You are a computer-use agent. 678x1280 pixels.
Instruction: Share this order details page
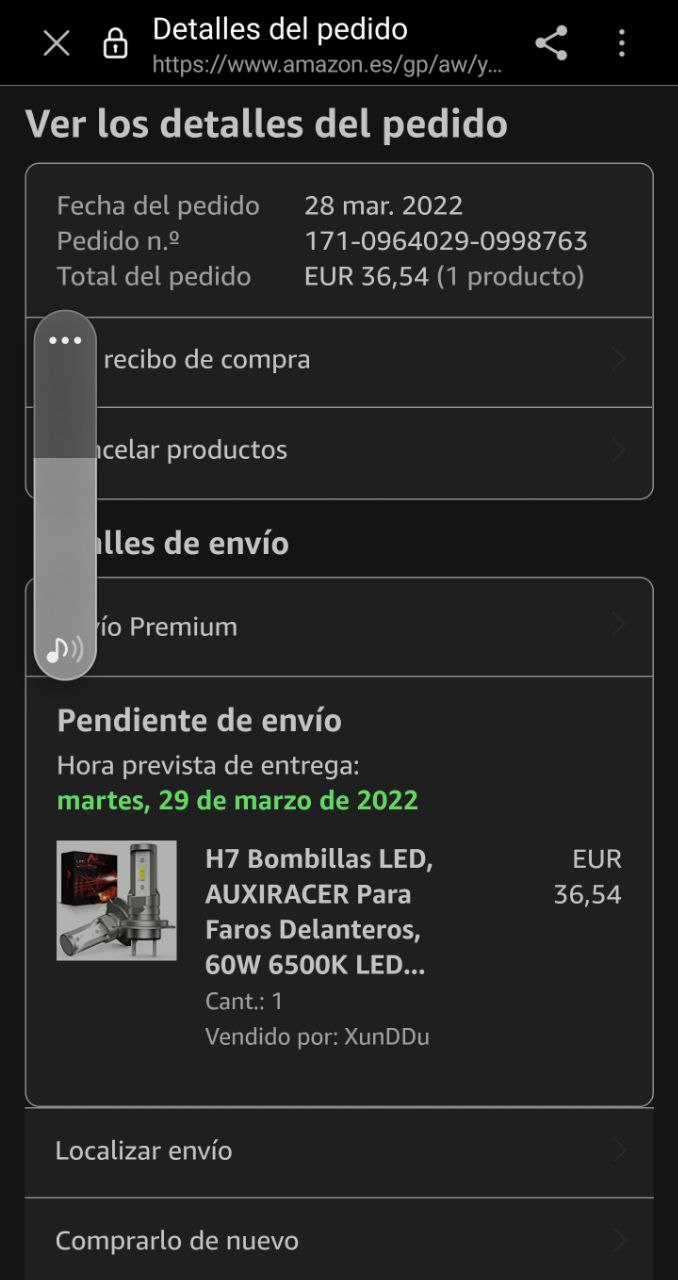click(551, 43)
